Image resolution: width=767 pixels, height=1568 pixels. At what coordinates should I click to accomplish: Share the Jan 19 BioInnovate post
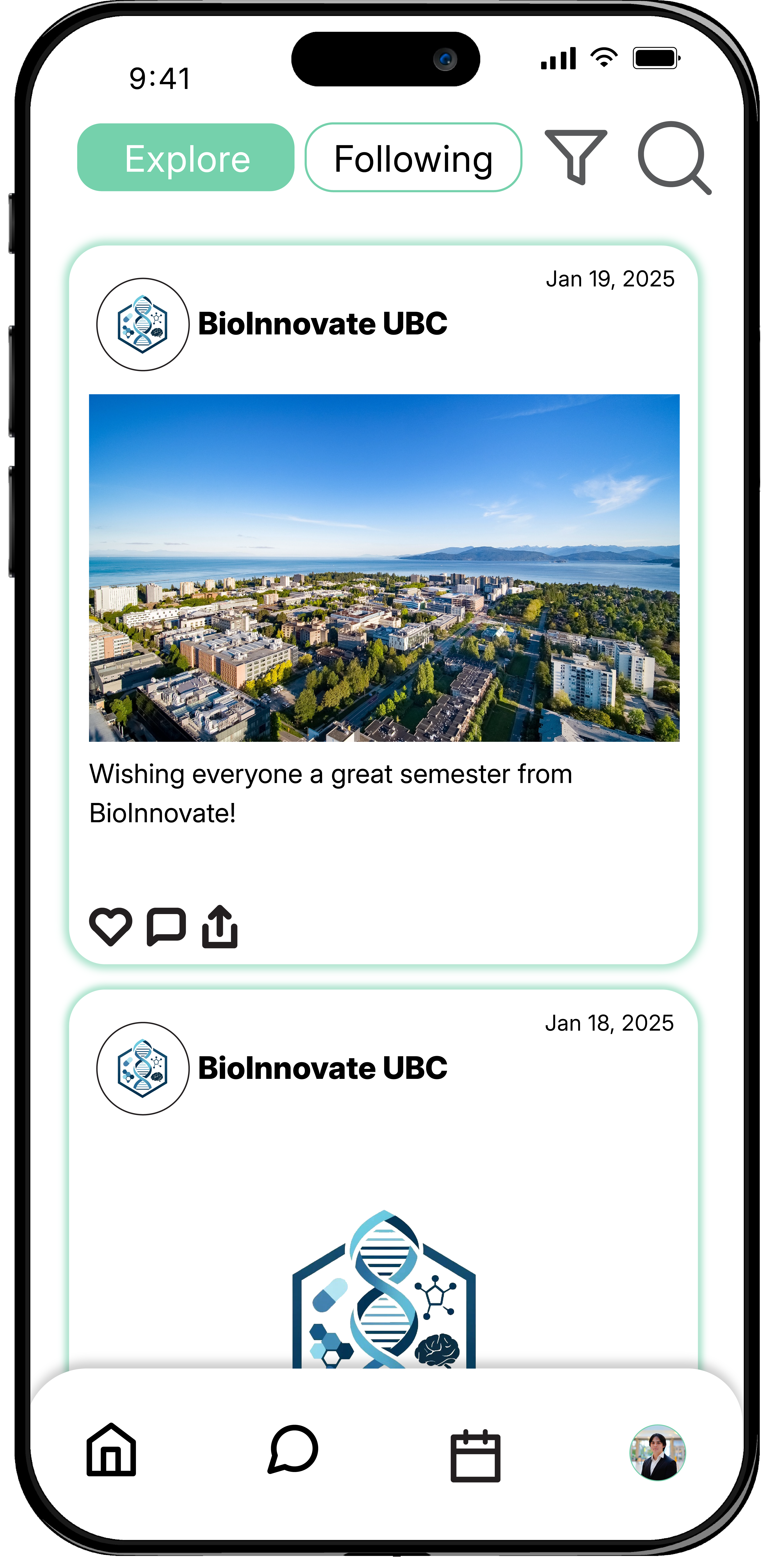tap(220, 926)
